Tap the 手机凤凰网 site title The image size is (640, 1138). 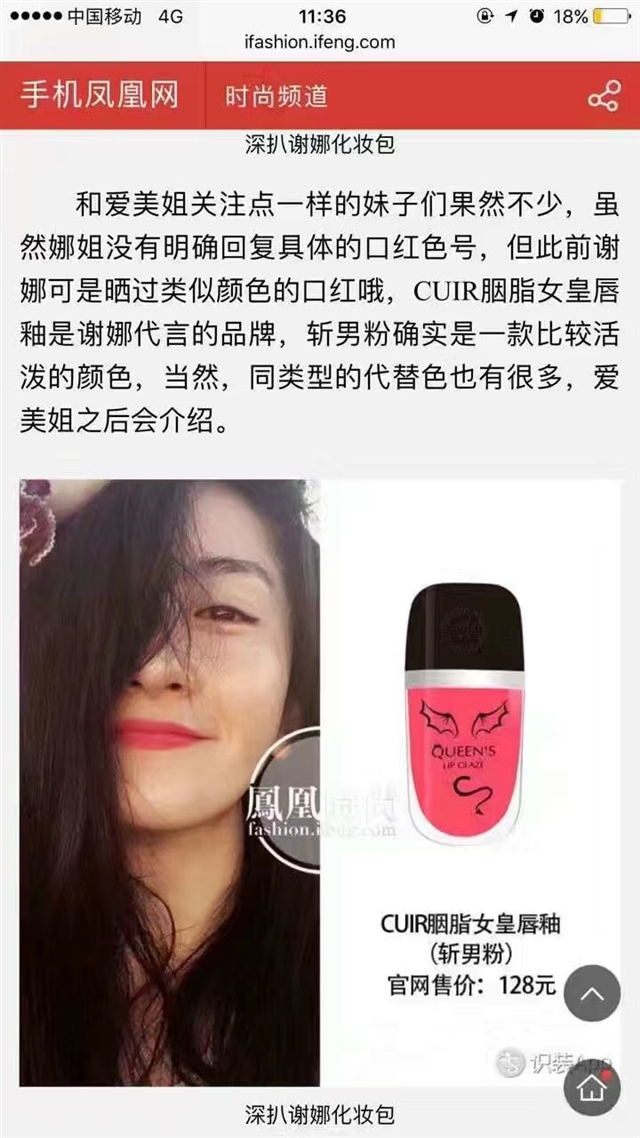point(99,96)
